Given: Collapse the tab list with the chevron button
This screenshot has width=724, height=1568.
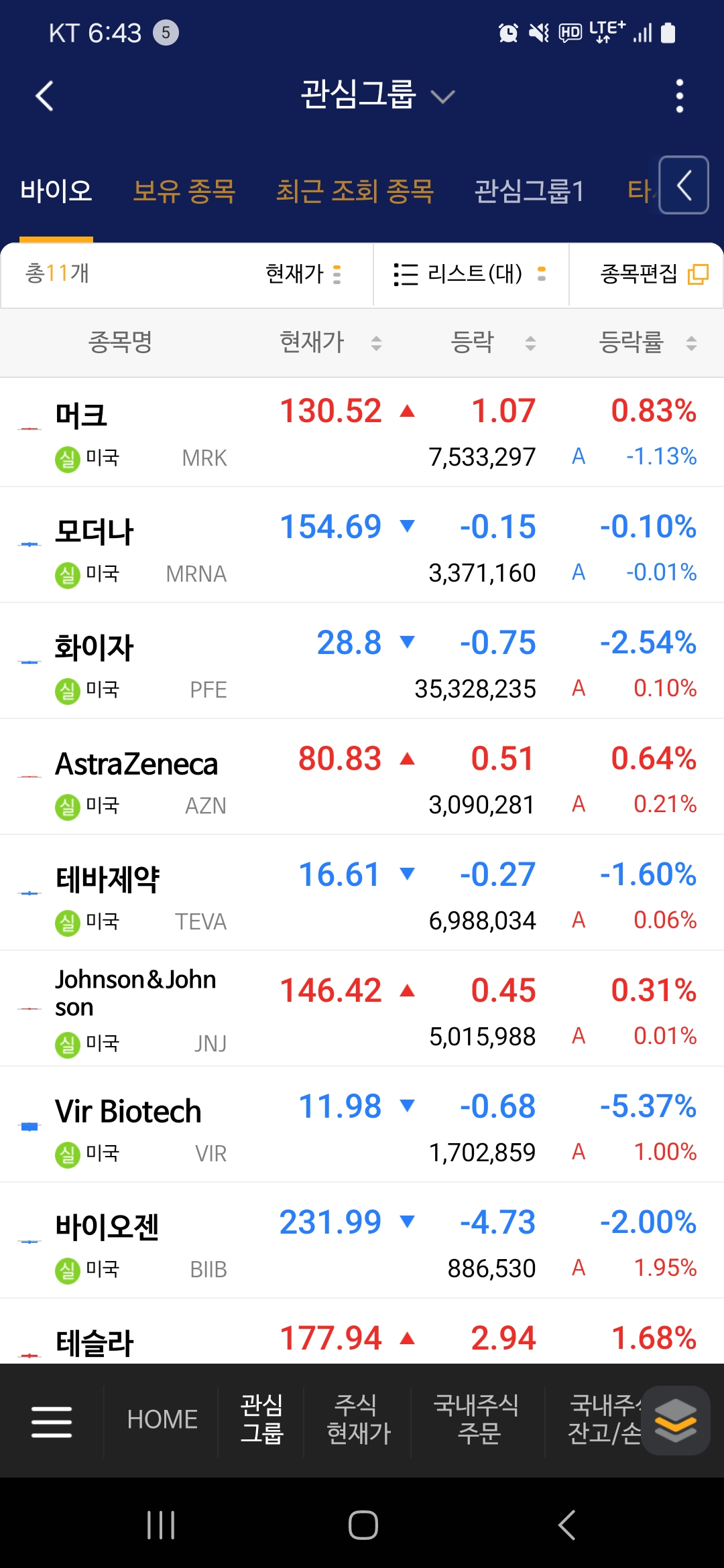Looking at the screenshot, I should [684, 185].
